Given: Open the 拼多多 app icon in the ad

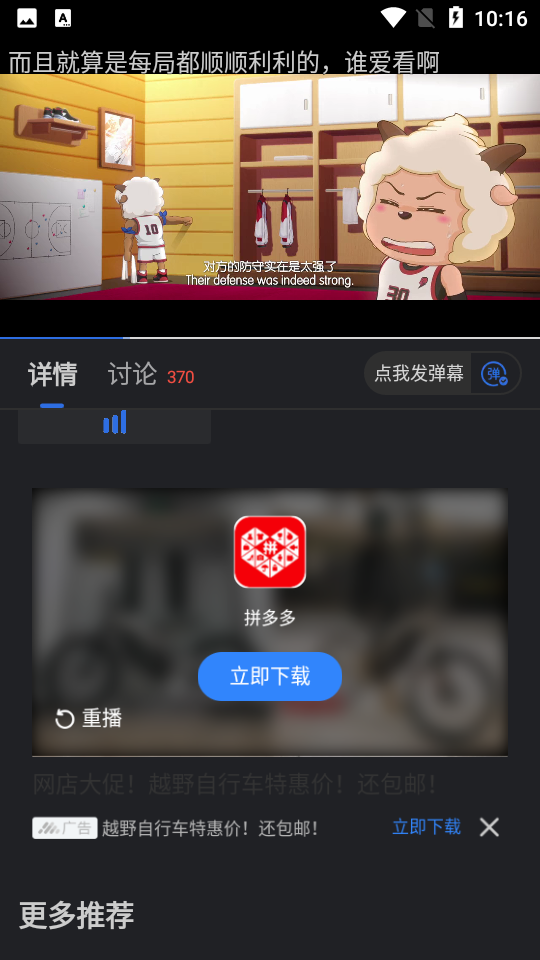Looking at the screenshot, I should 270,552.
